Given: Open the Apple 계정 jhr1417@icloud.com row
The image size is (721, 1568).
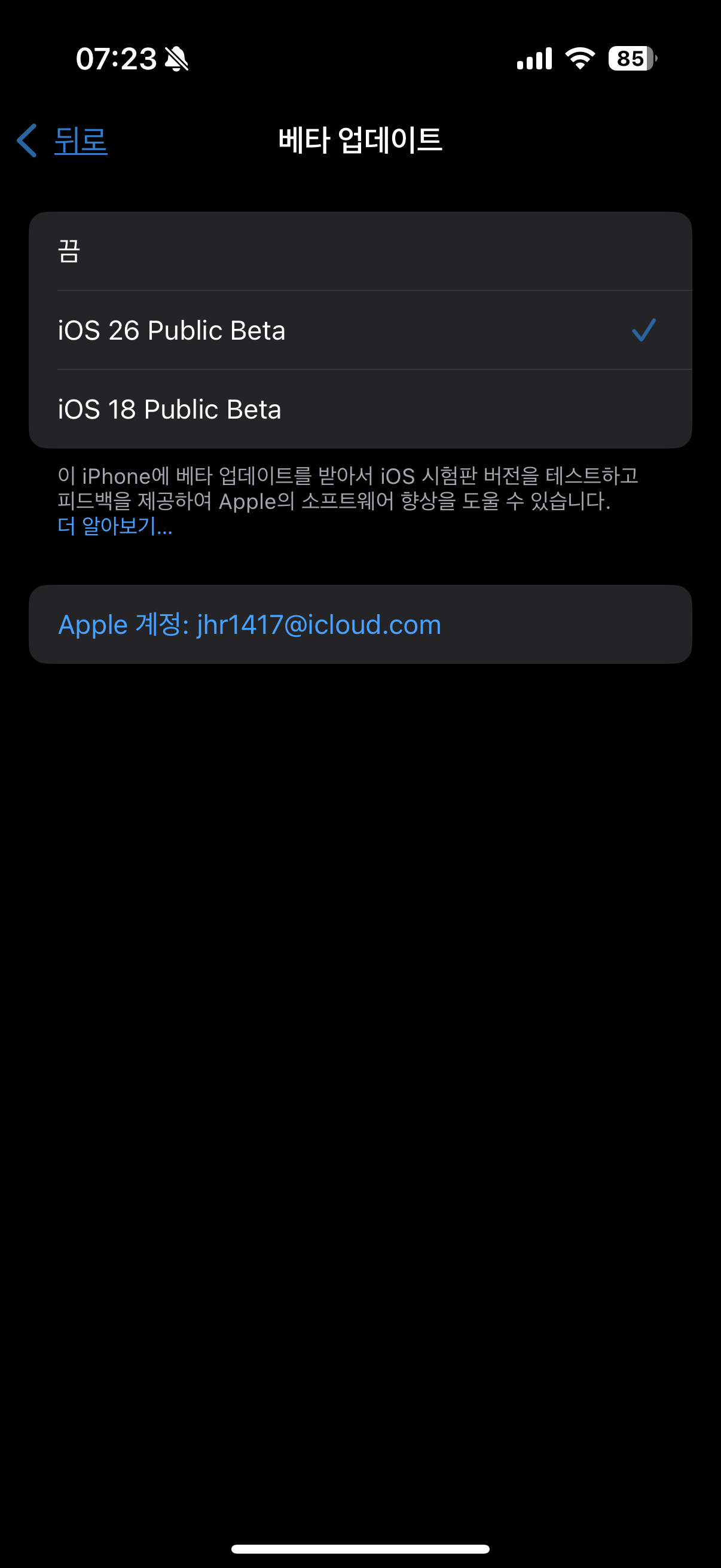Looking at the screenshot, I should pos(359,624).
